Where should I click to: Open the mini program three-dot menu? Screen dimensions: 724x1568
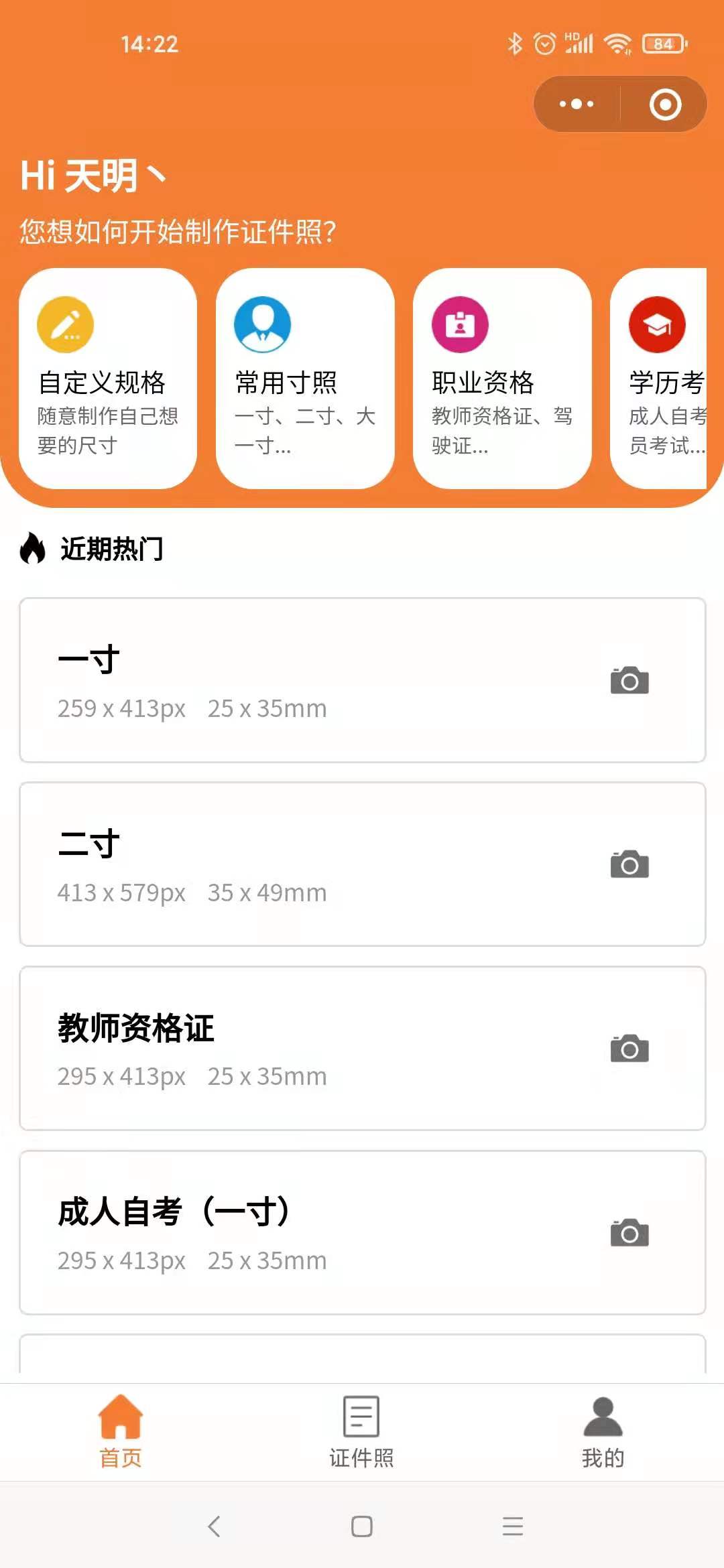577,104
